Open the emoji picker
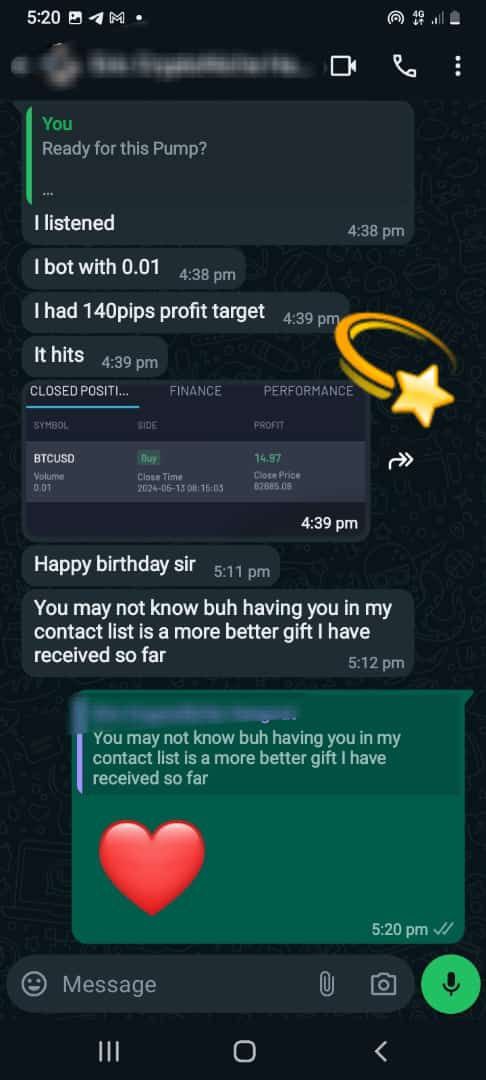 tap(34, 984)
